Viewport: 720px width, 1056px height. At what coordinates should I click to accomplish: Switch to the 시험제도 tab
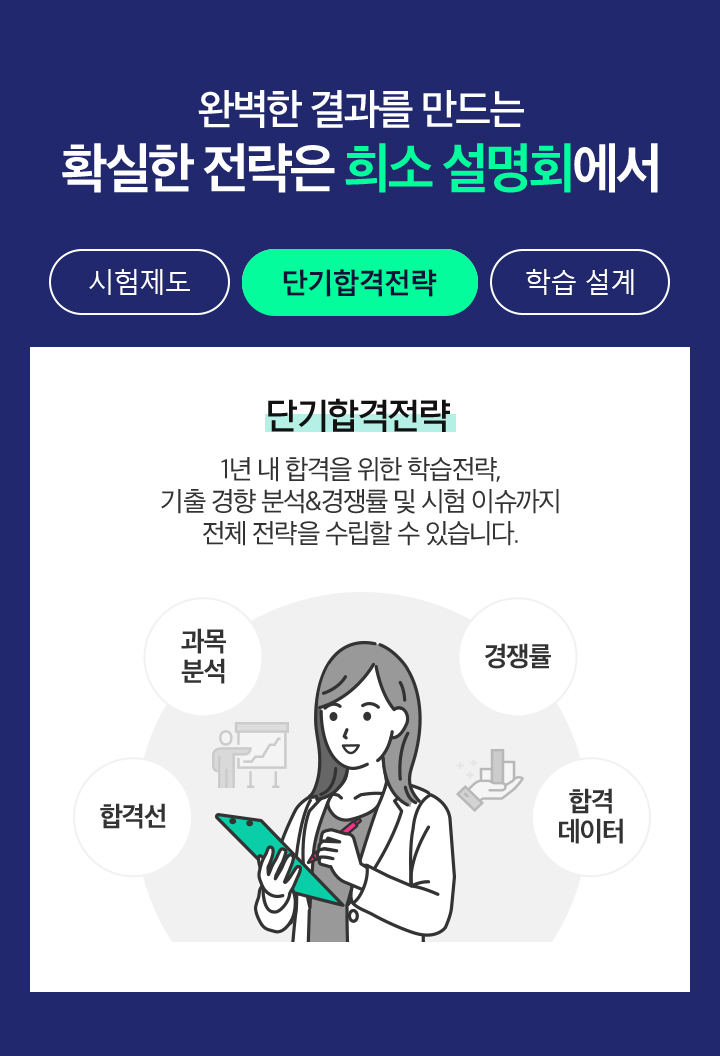(140, 282)
